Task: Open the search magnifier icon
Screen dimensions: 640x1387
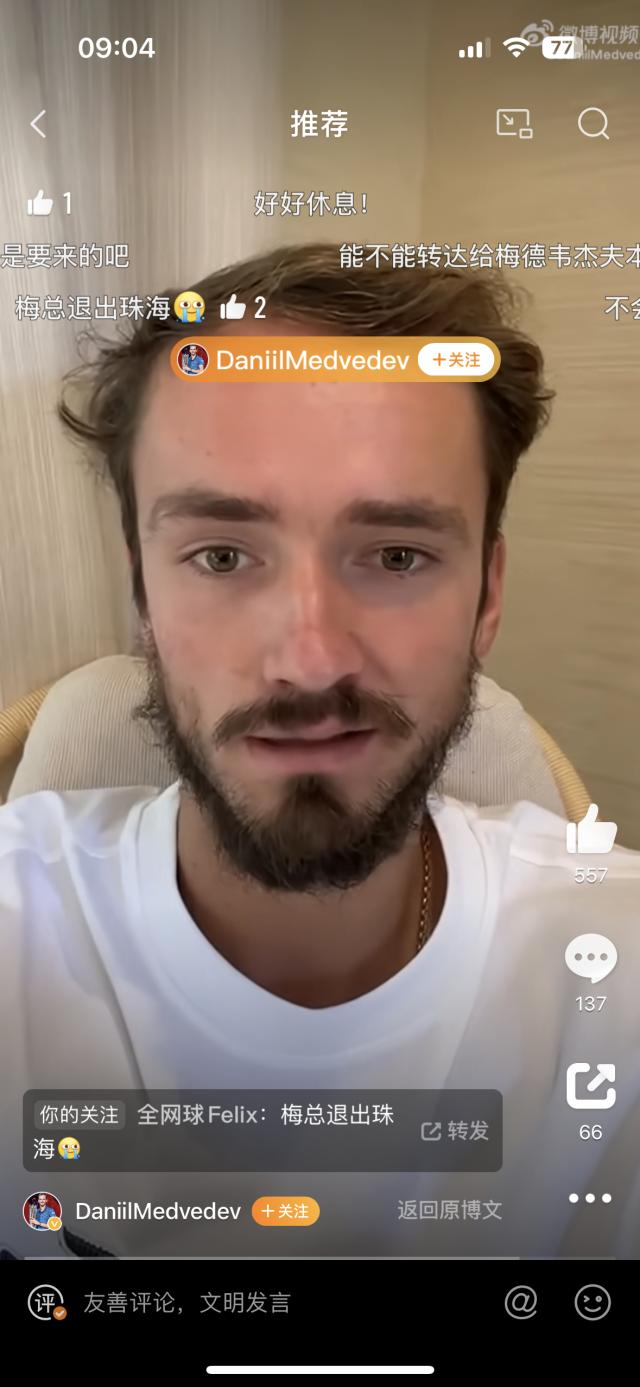Action: pyautogui.click(x=593, y=123)
